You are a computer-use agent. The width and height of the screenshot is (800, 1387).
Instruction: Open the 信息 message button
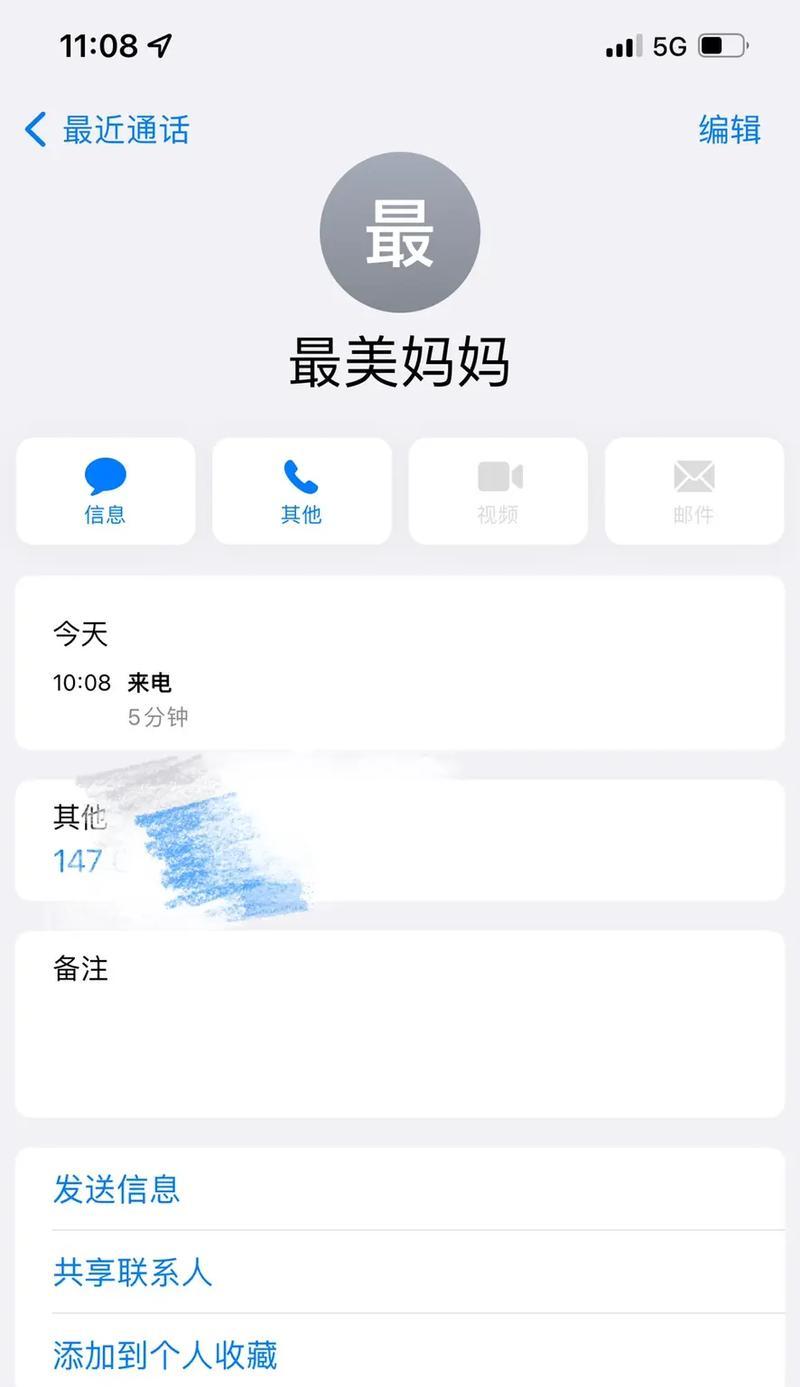click(106, 491)
